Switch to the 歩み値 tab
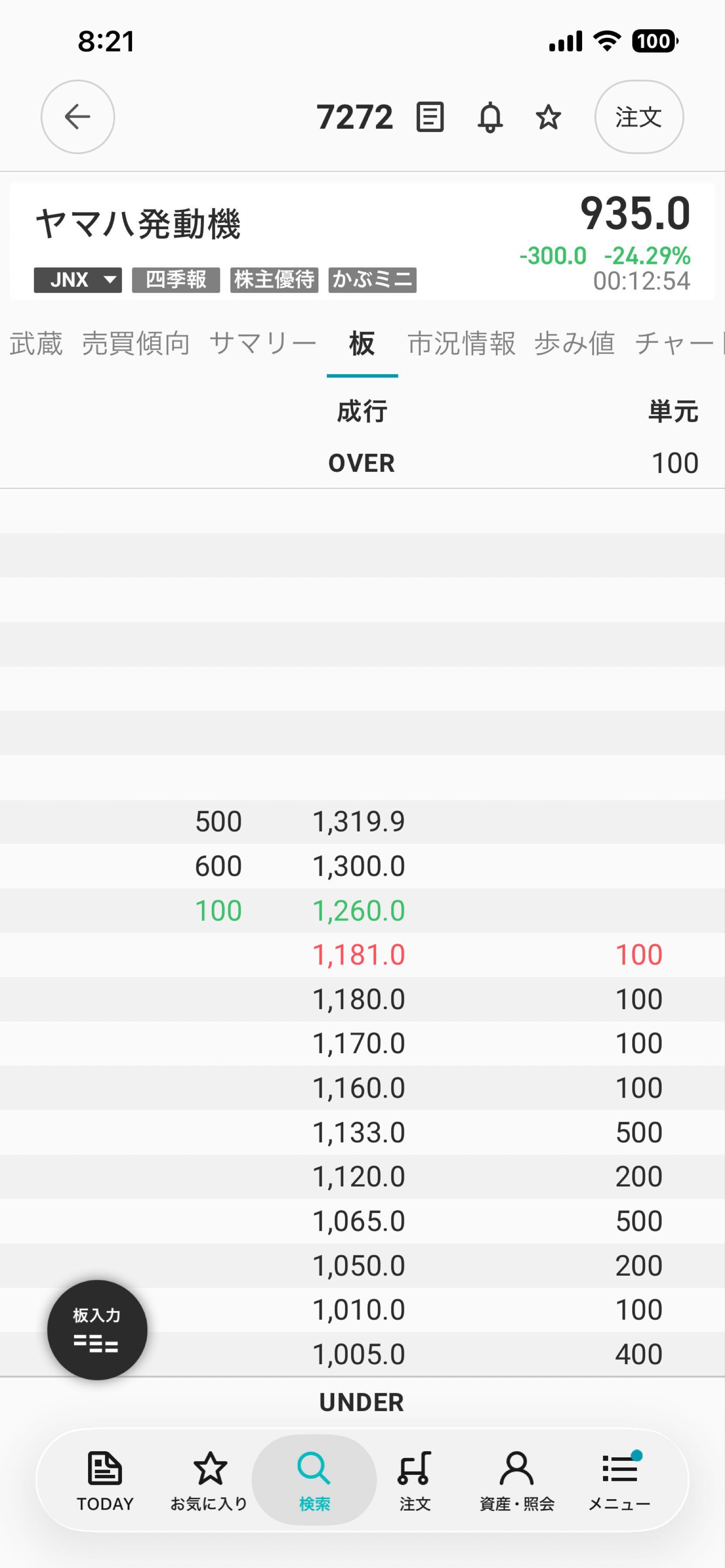The image size is (725, 1568). click(574, 343)
